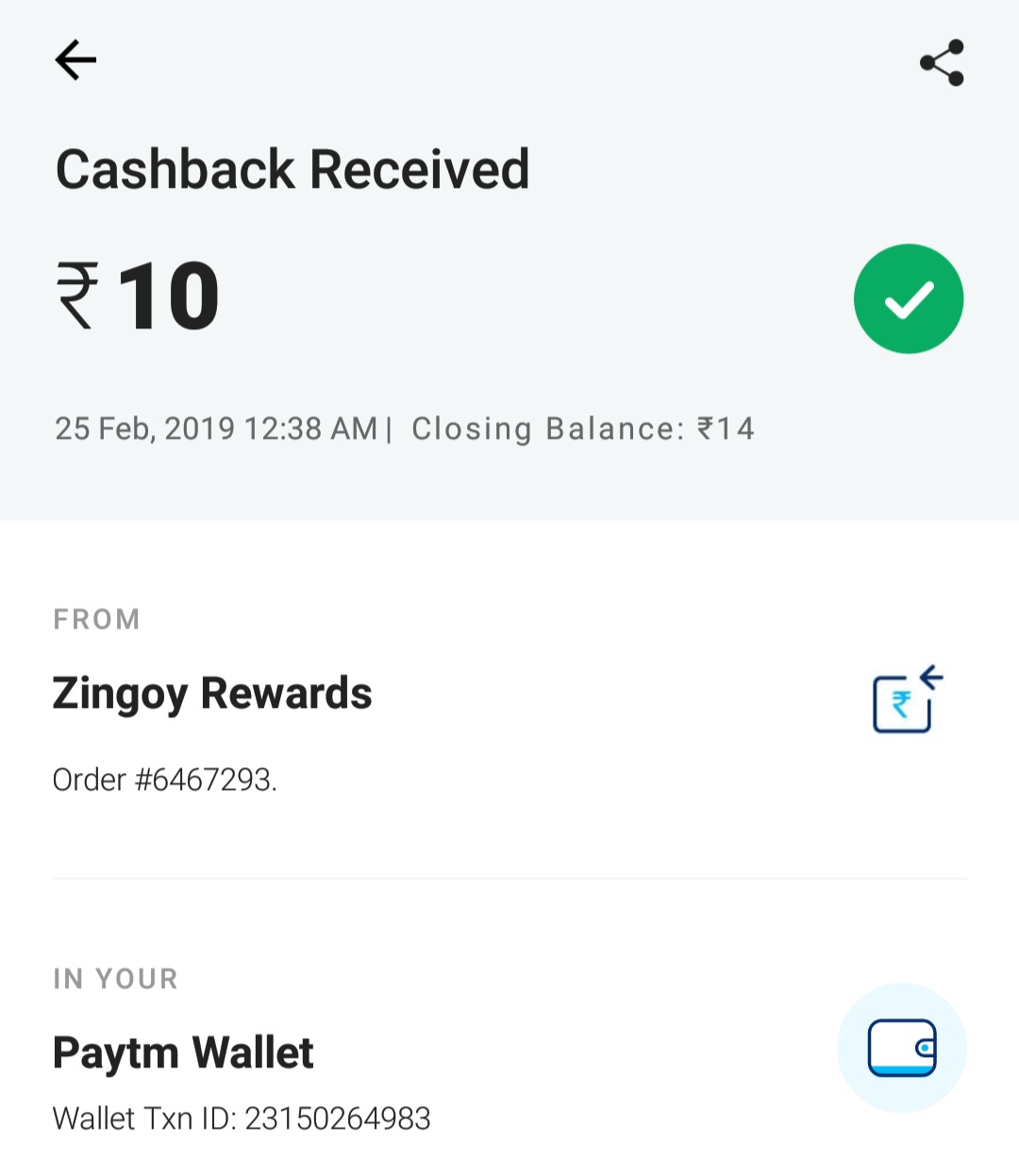Viewport: 1019px width, 1176px height.
Task: Select the Paytm Wallet label text
Action: click(x=182, y=1051)
